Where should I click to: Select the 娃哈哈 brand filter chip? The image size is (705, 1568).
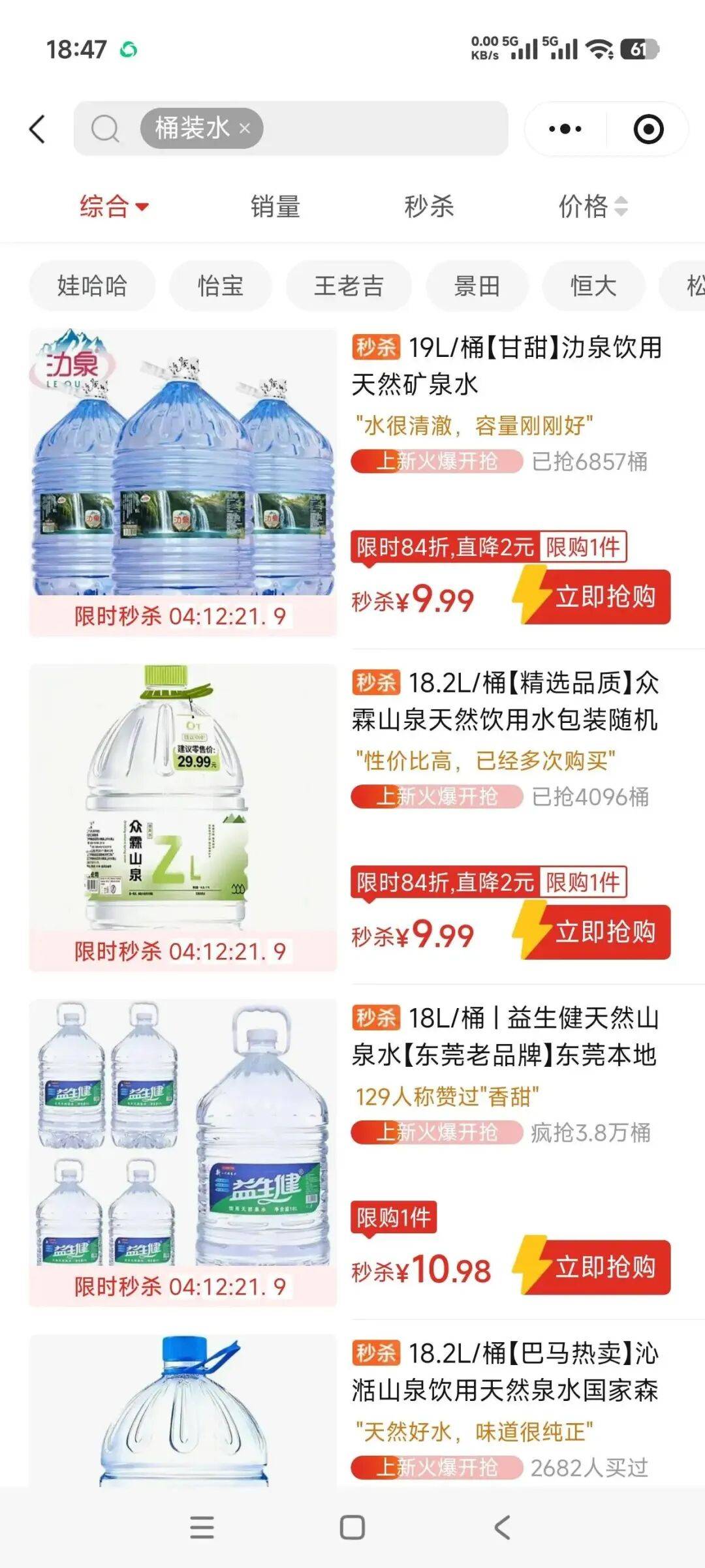click(x=91, y=285)
